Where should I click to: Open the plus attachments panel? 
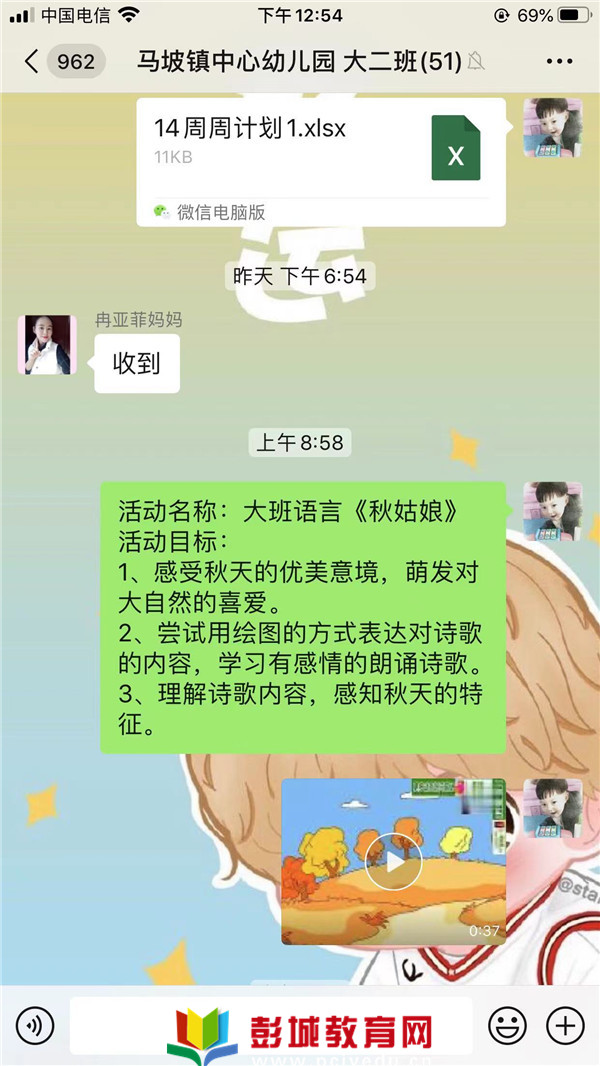click(565, 1025)
